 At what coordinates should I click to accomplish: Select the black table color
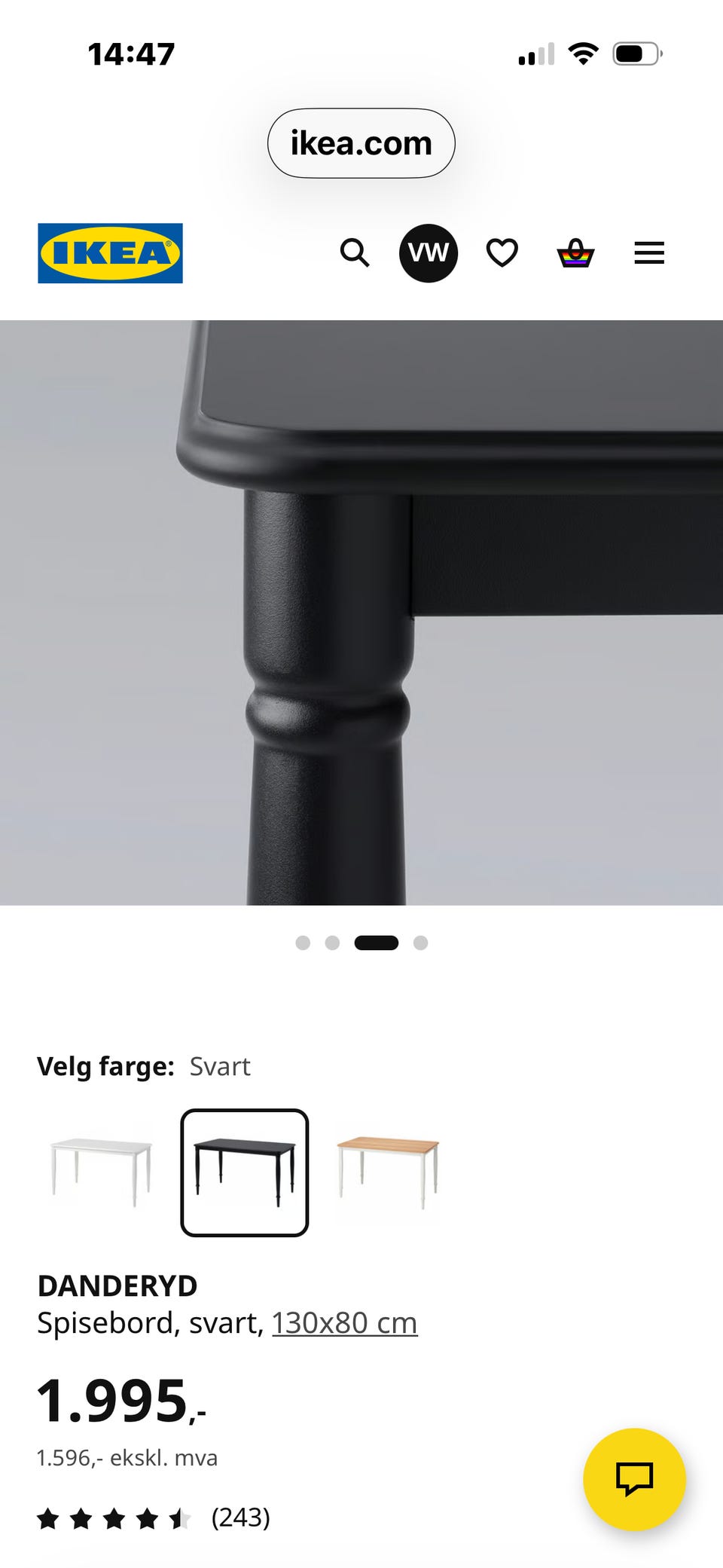[x=245, y=1172]
